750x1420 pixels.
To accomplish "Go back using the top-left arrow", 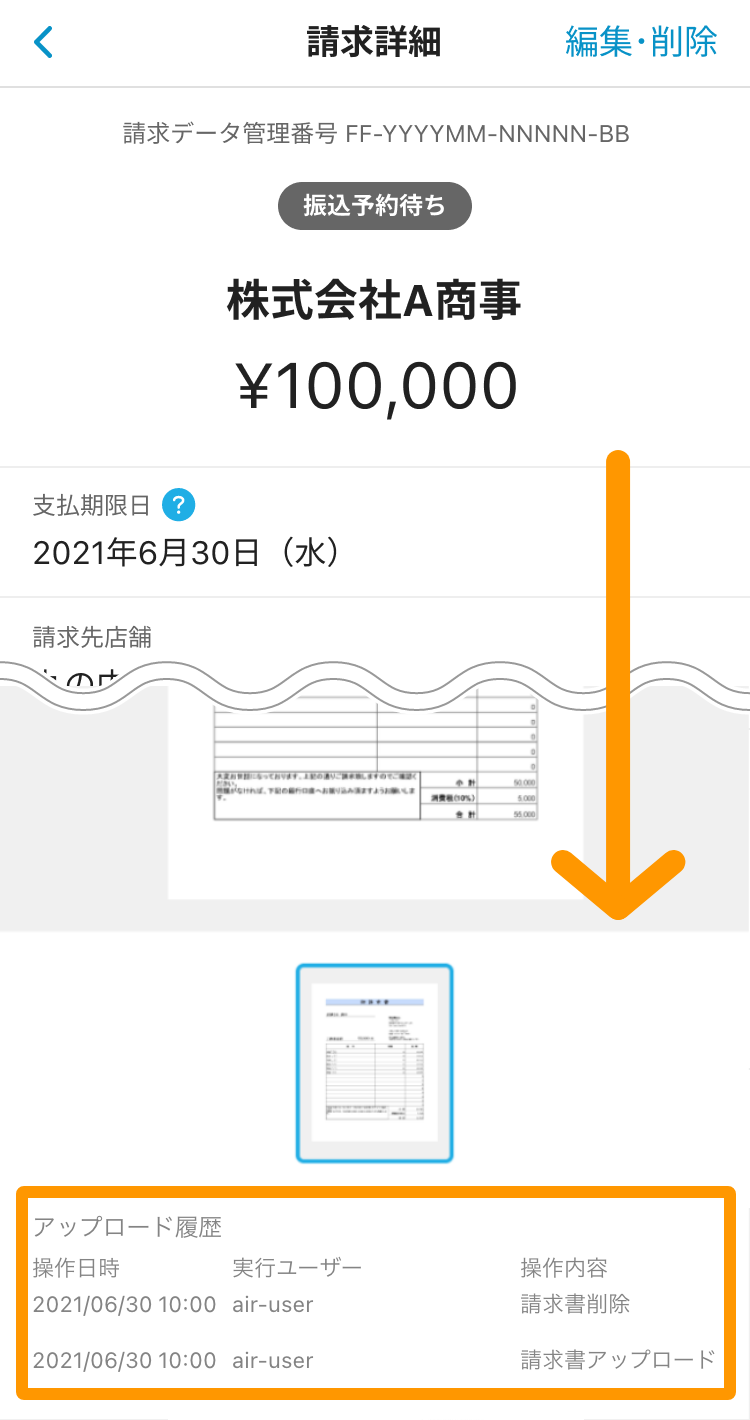I will pos(43,42).
